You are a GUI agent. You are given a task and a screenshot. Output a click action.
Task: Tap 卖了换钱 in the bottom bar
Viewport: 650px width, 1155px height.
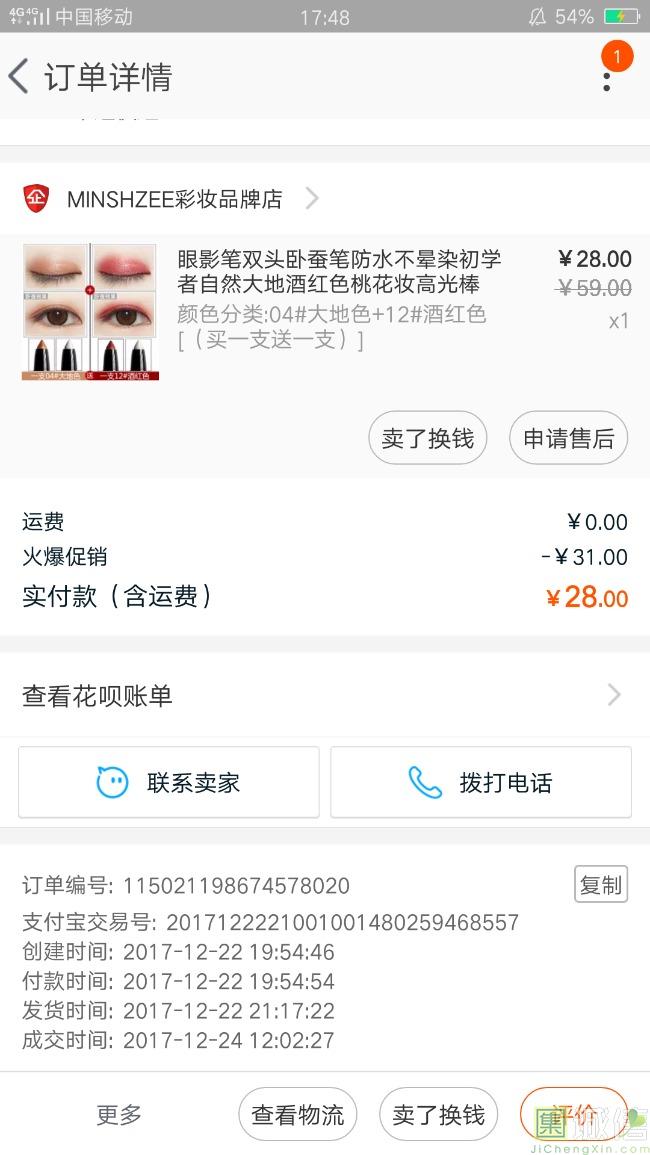(x=438, y=1114)
